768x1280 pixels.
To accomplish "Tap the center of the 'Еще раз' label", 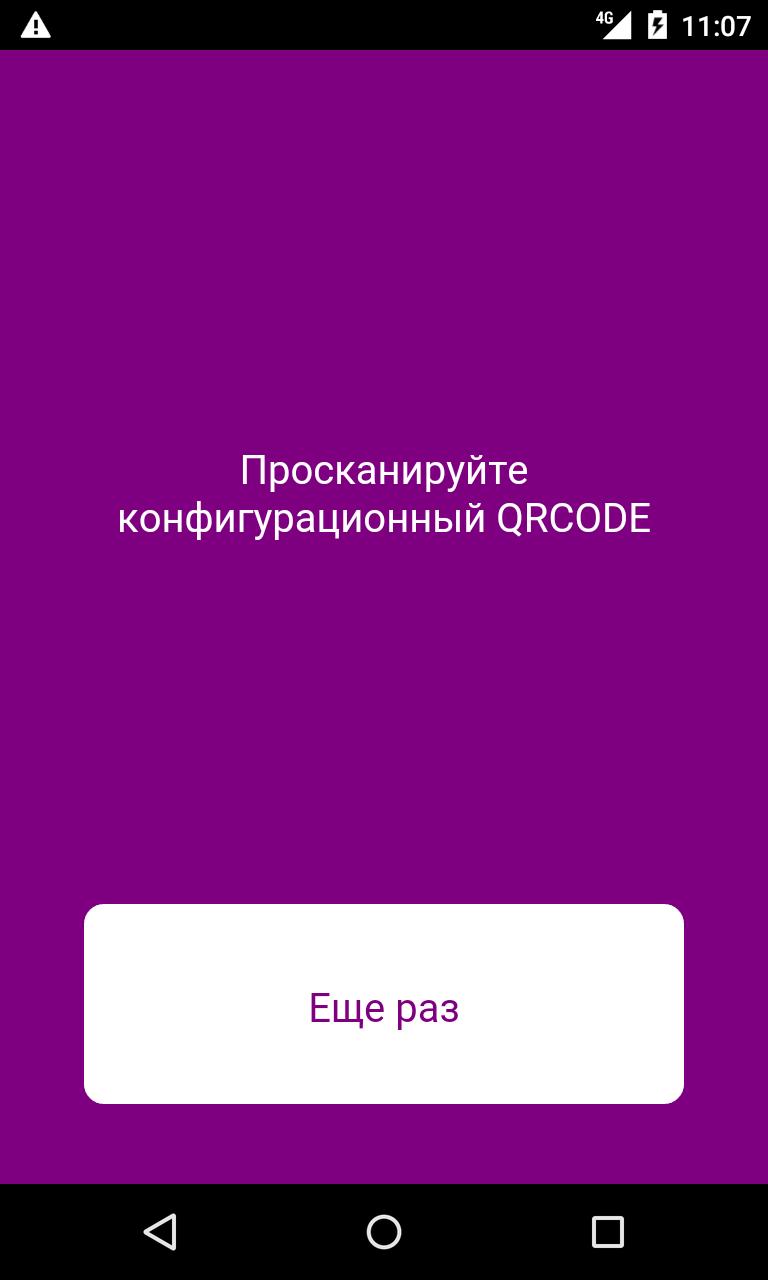I will pos(383,1006).
